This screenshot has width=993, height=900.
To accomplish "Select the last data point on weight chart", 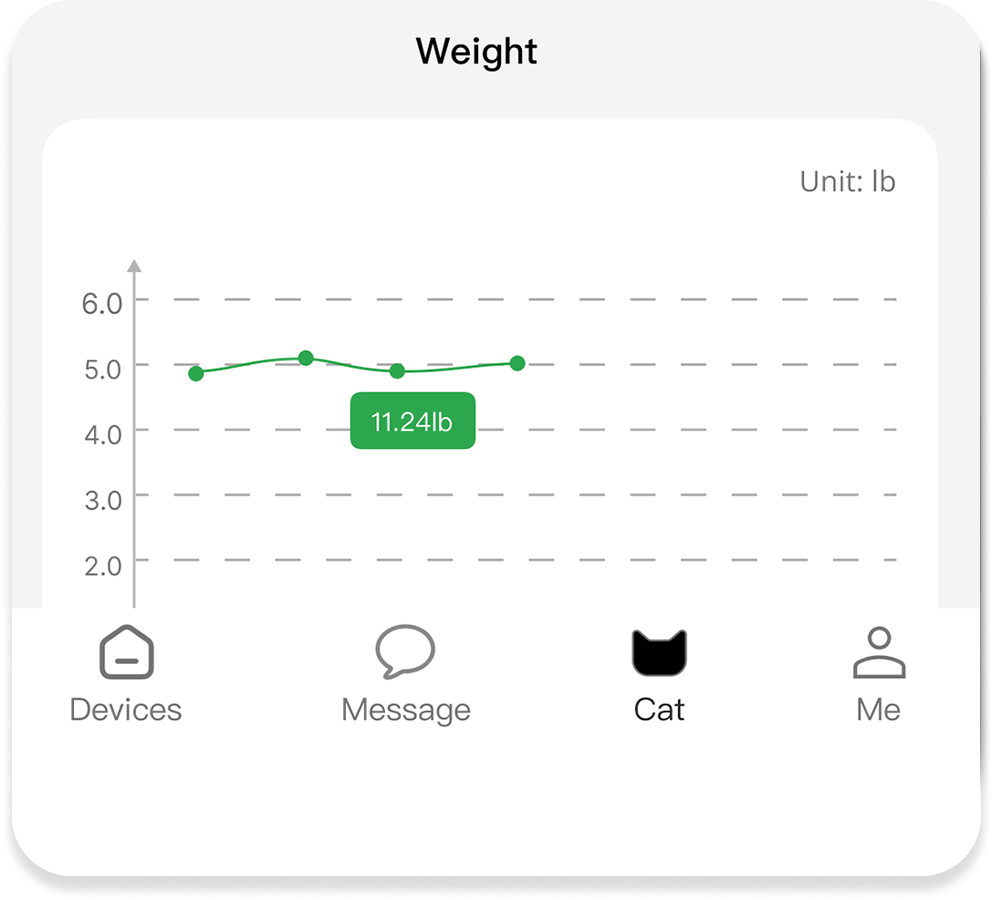I will coord(517,363).
